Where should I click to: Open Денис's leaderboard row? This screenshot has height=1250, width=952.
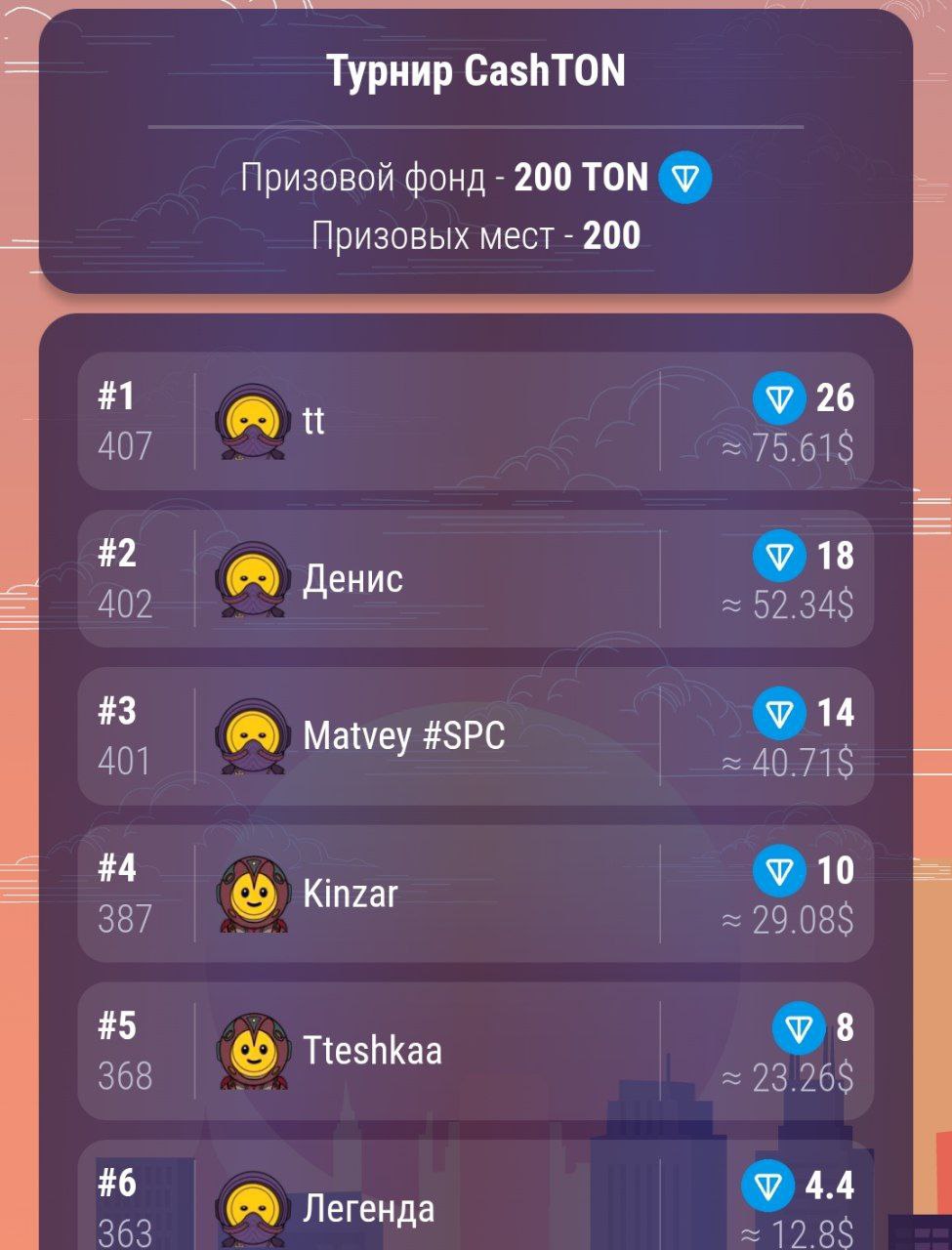[476, 579]
